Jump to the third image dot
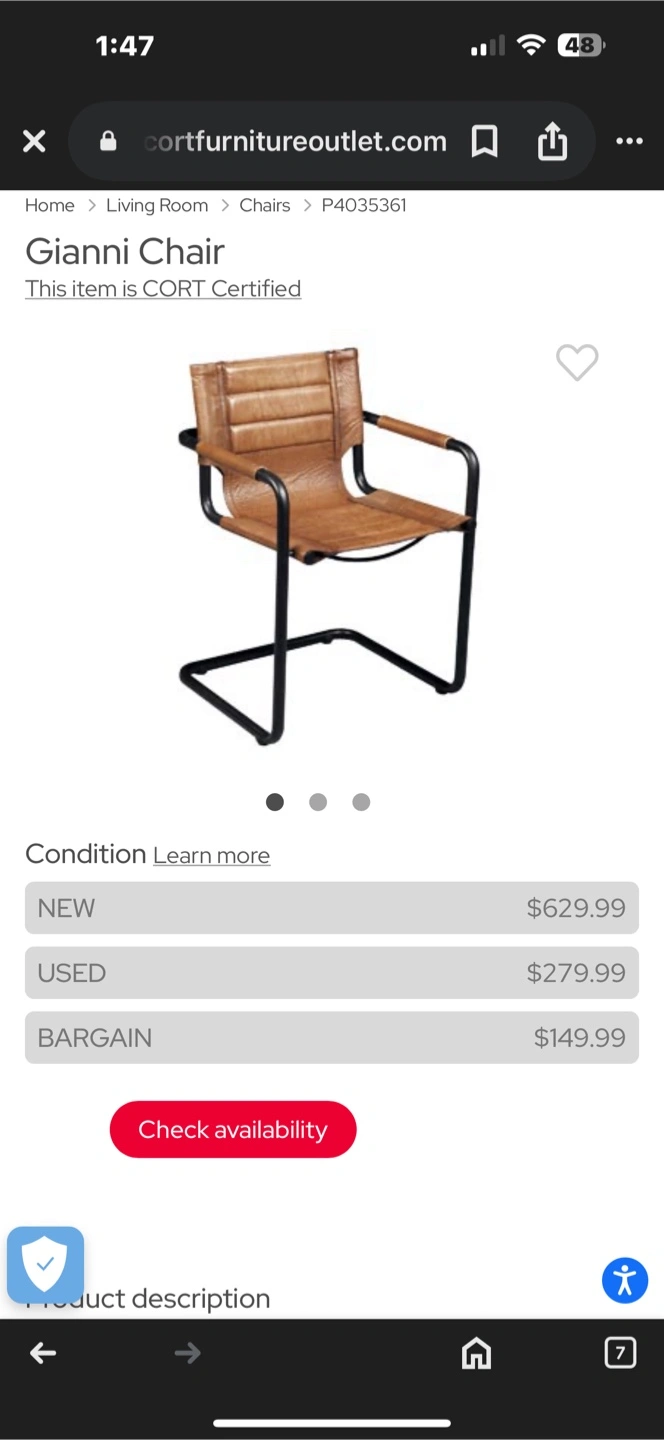The height and width of the screenshot is (1440, 664). click(361, 802)
